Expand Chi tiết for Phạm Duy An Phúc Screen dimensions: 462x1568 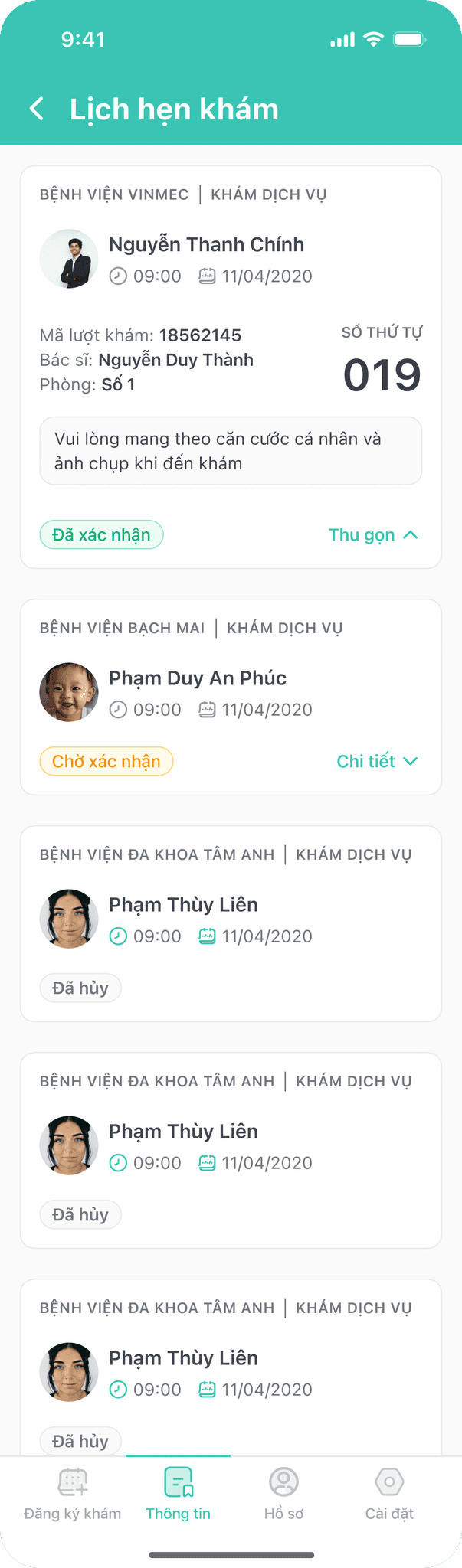(377, 761)
